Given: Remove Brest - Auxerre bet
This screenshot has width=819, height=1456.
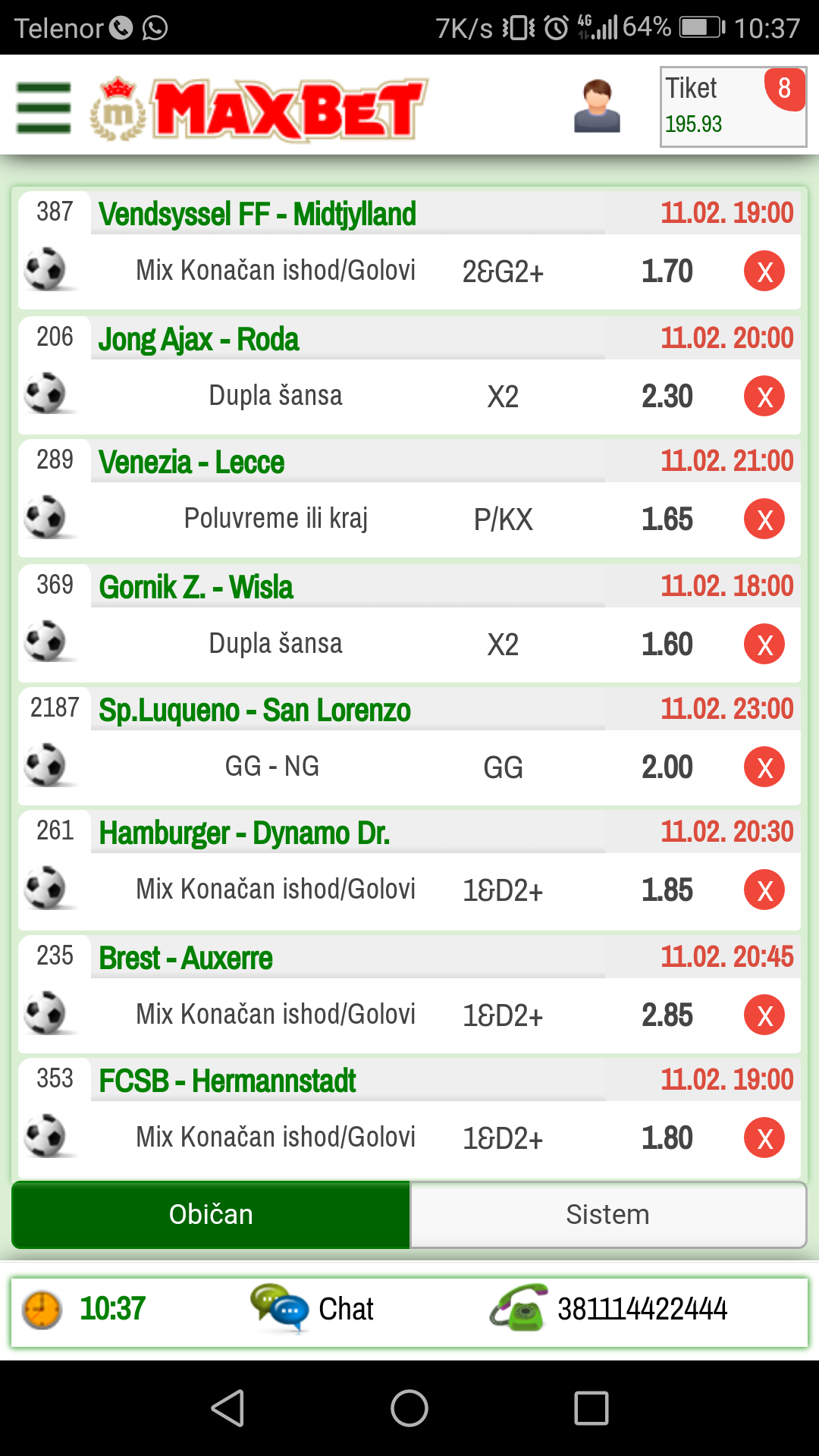Looking at the screenshot, I should click(764, 1015).
